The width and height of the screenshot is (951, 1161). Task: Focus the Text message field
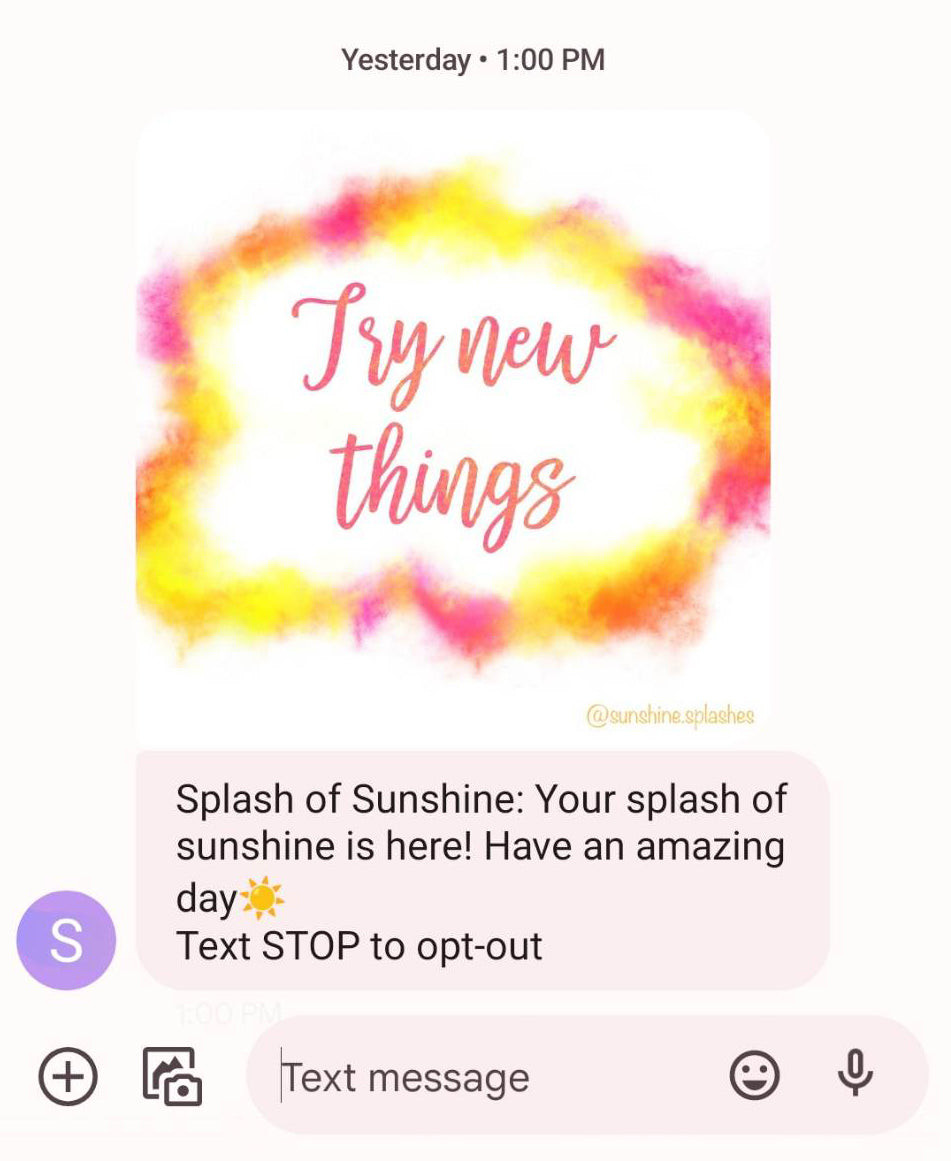click(480, 1078)
